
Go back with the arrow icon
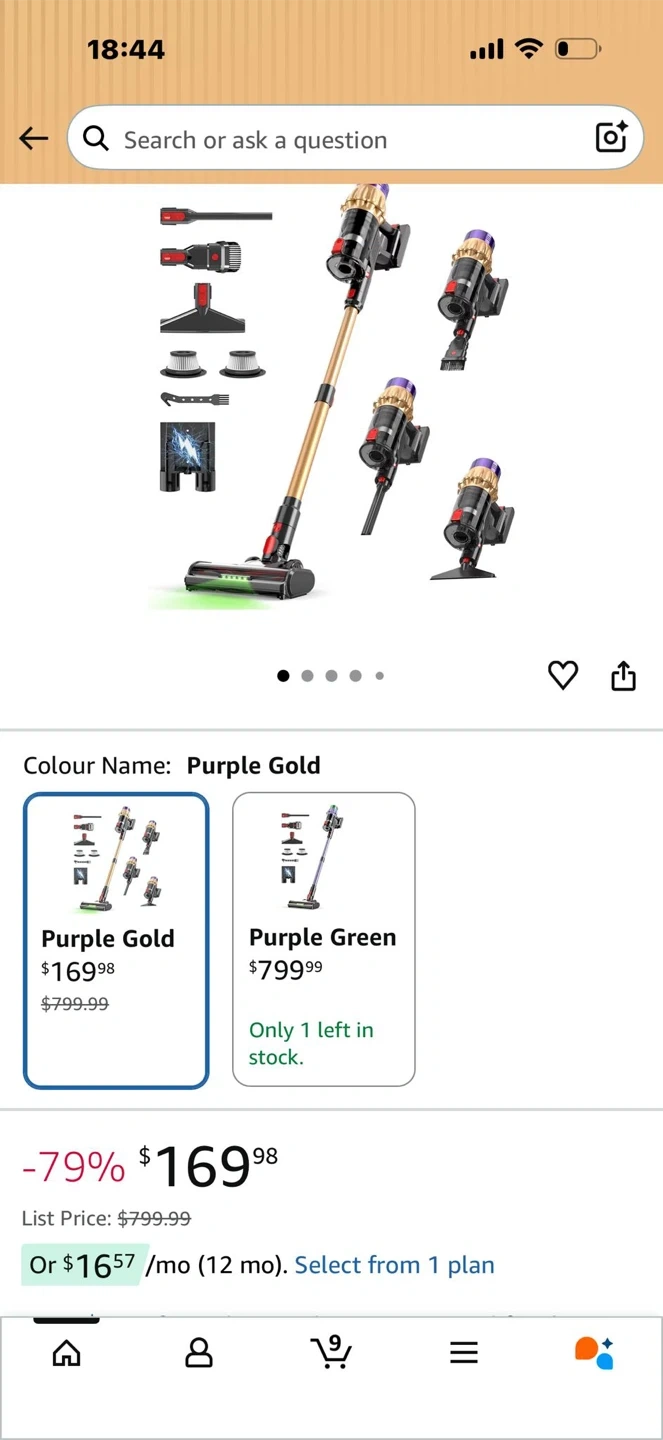pyautogui.click(x=34, y=139)
